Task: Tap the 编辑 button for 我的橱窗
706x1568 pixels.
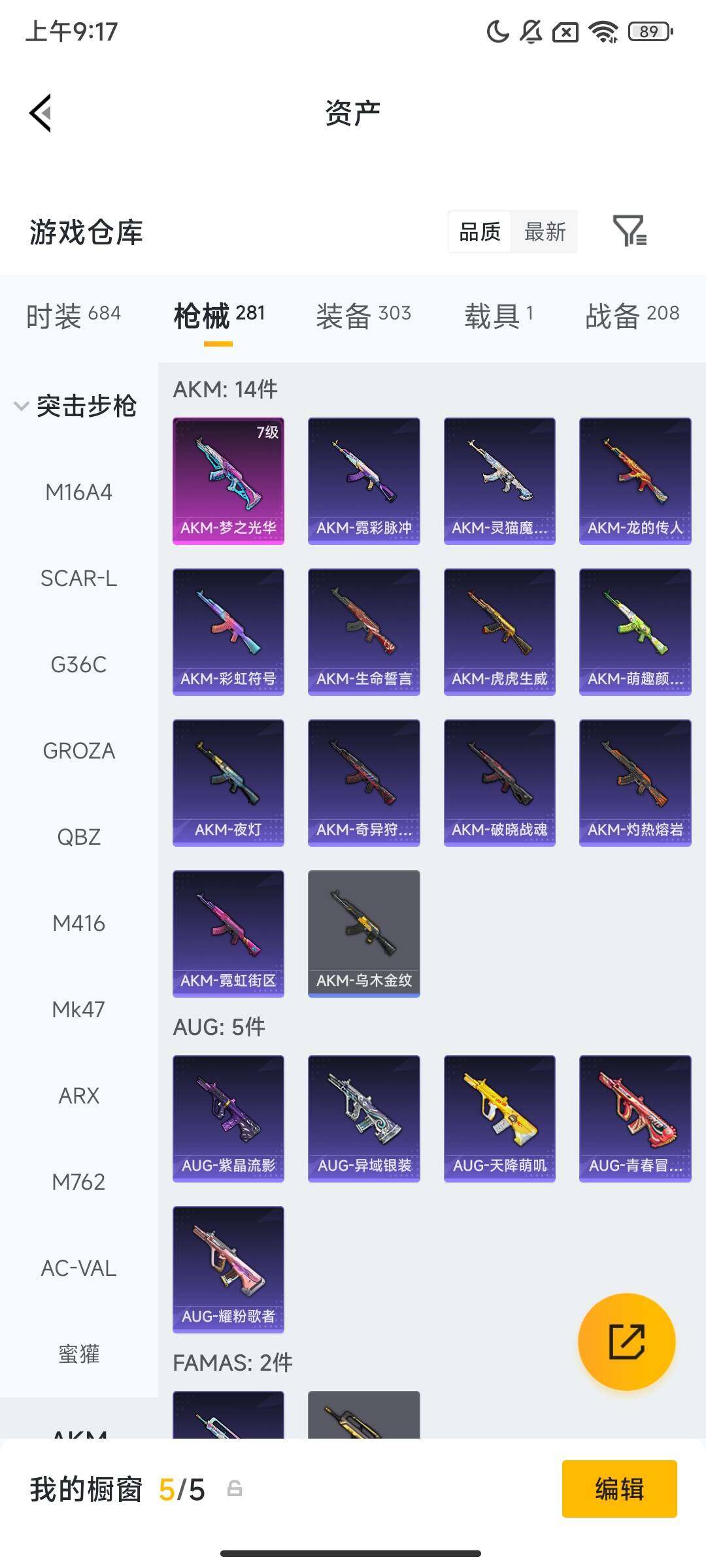Action: click(x=619, y=1489)
